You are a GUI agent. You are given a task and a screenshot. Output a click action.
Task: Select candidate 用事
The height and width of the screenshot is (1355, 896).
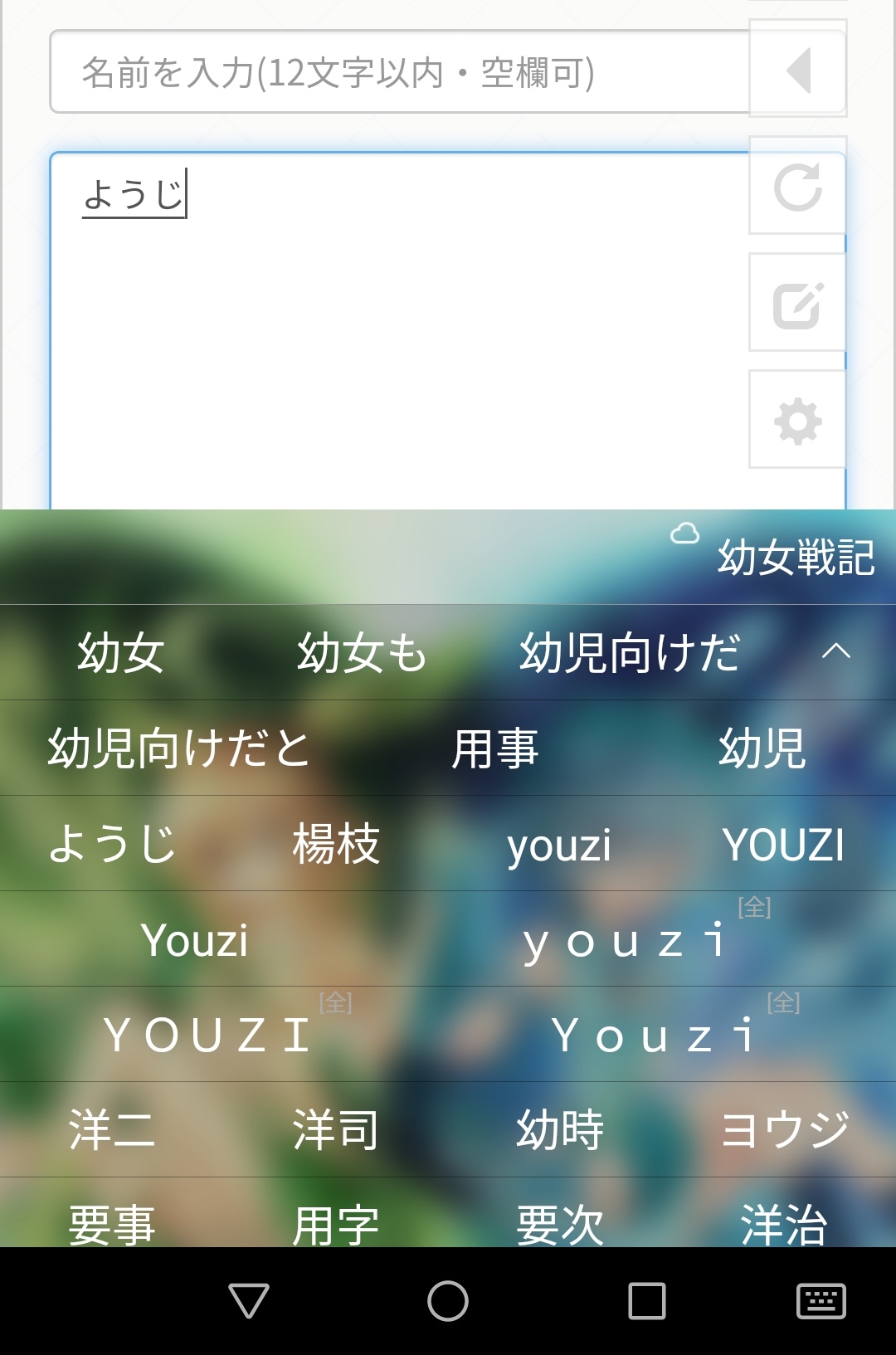click(x=495, y=748)
